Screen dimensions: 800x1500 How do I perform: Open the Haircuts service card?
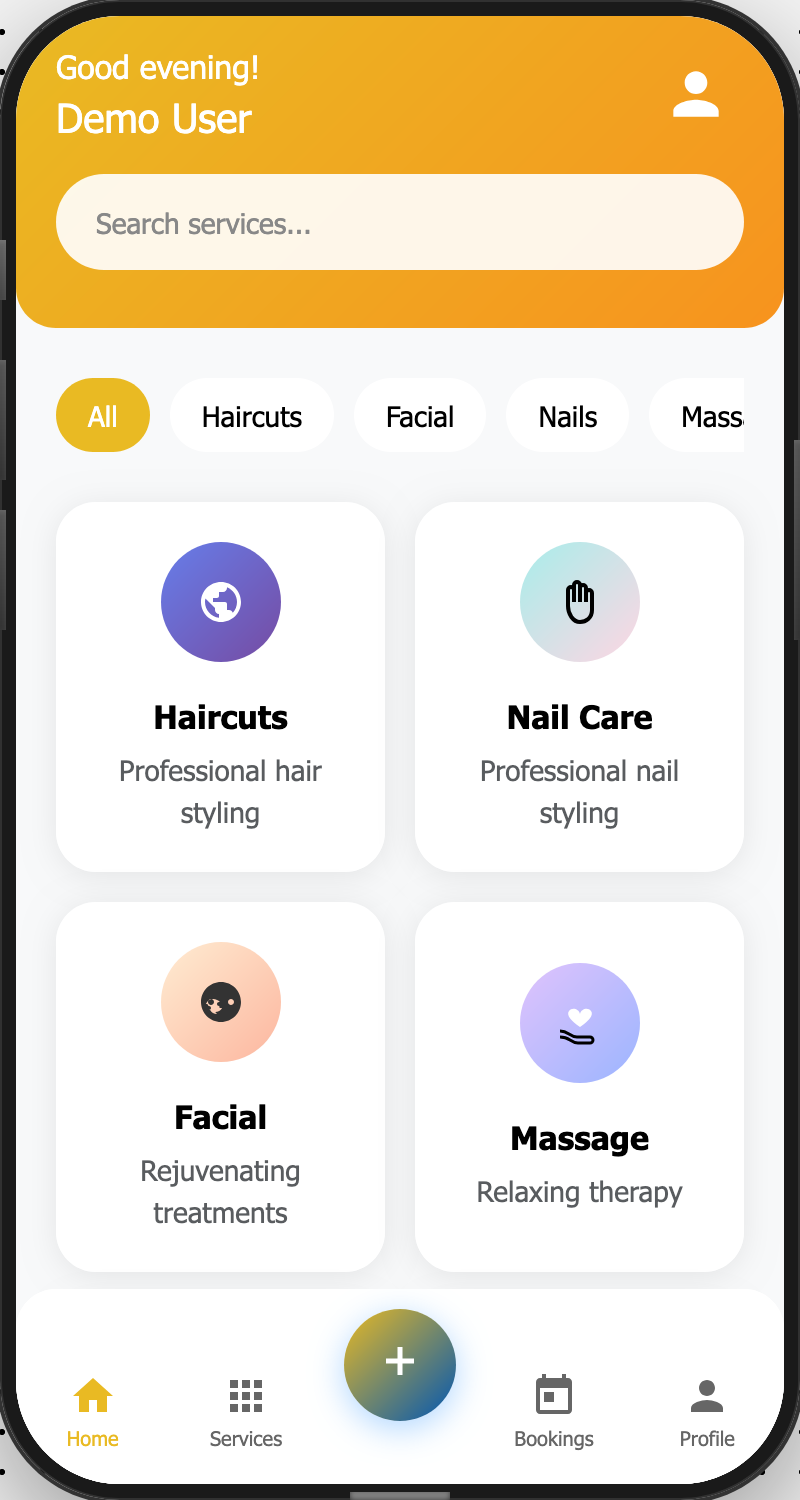point(220,687)
